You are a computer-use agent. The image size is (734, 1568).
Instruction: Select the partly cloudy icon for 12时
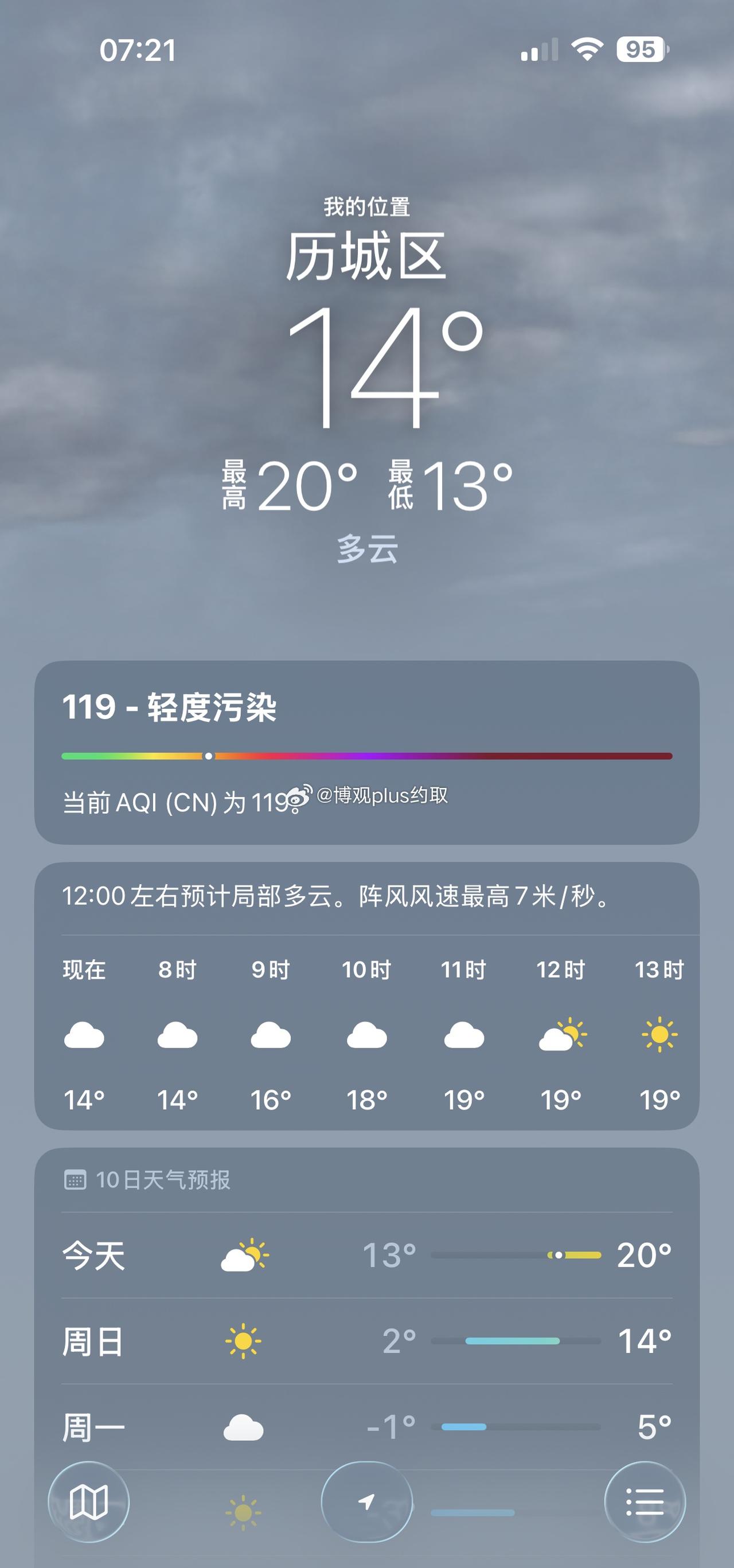tap(561, 1035)
